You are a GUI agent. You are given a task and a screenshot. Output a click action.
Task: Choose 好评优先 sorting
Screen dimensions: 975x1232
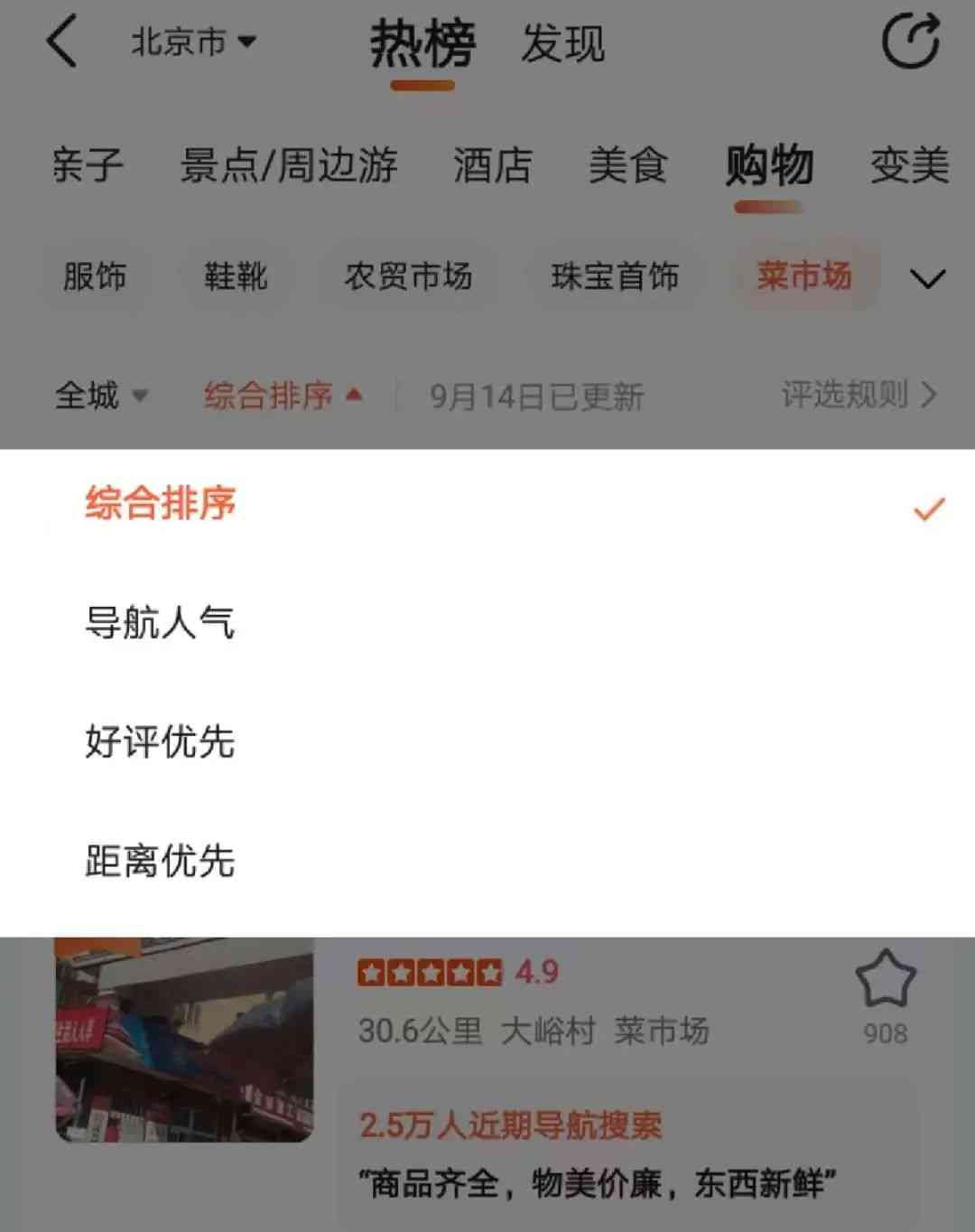(160, 742)
